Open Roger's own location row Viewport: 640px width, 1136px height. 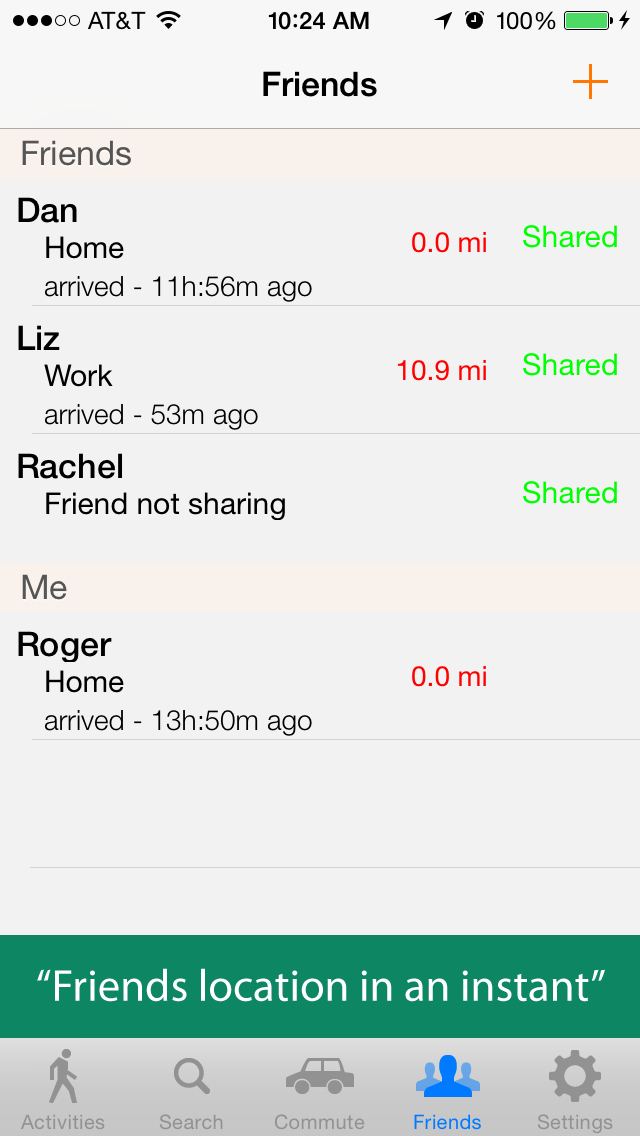[320, 676]
